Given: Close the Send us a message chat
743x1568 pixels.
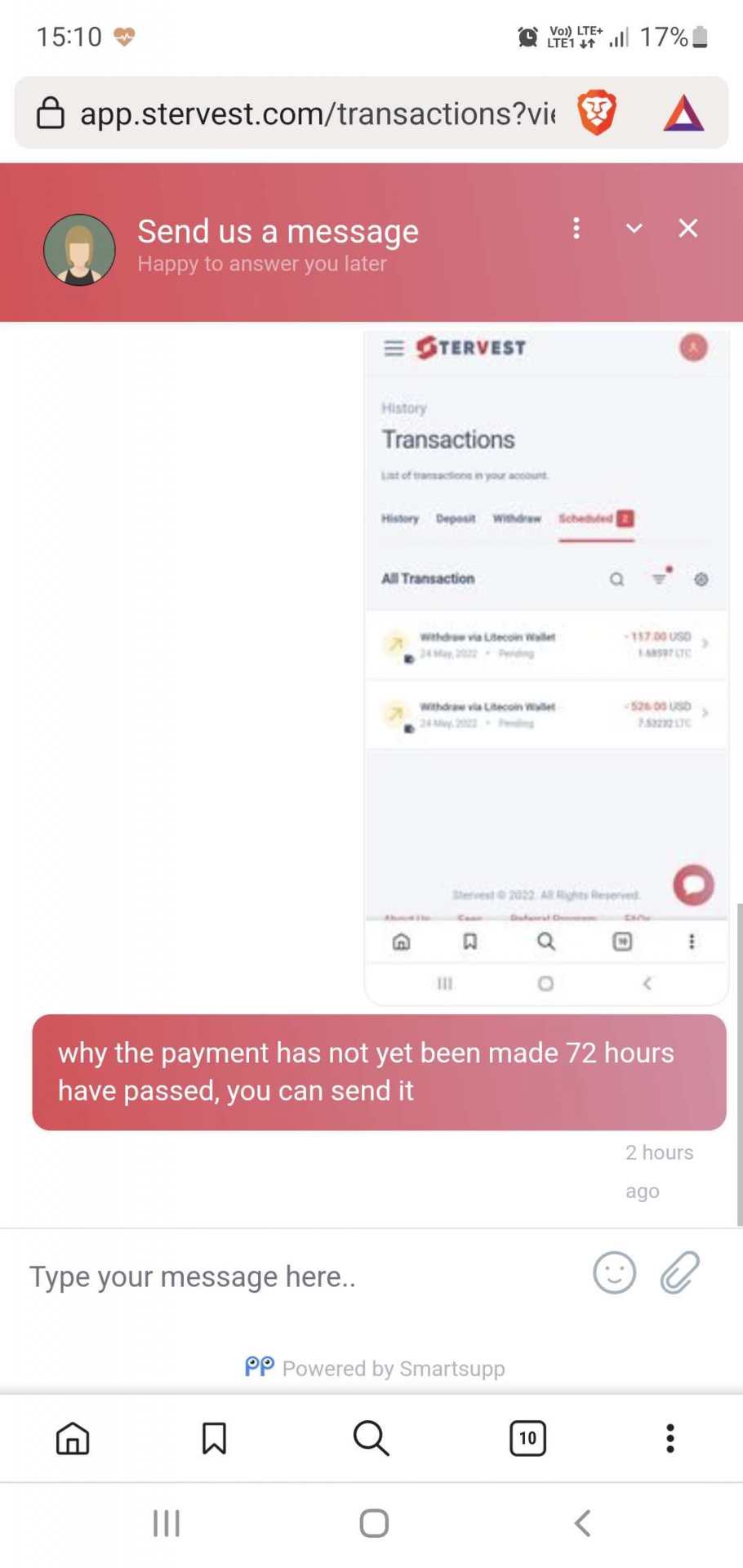Looking at the screenshot, I should 688,229.
